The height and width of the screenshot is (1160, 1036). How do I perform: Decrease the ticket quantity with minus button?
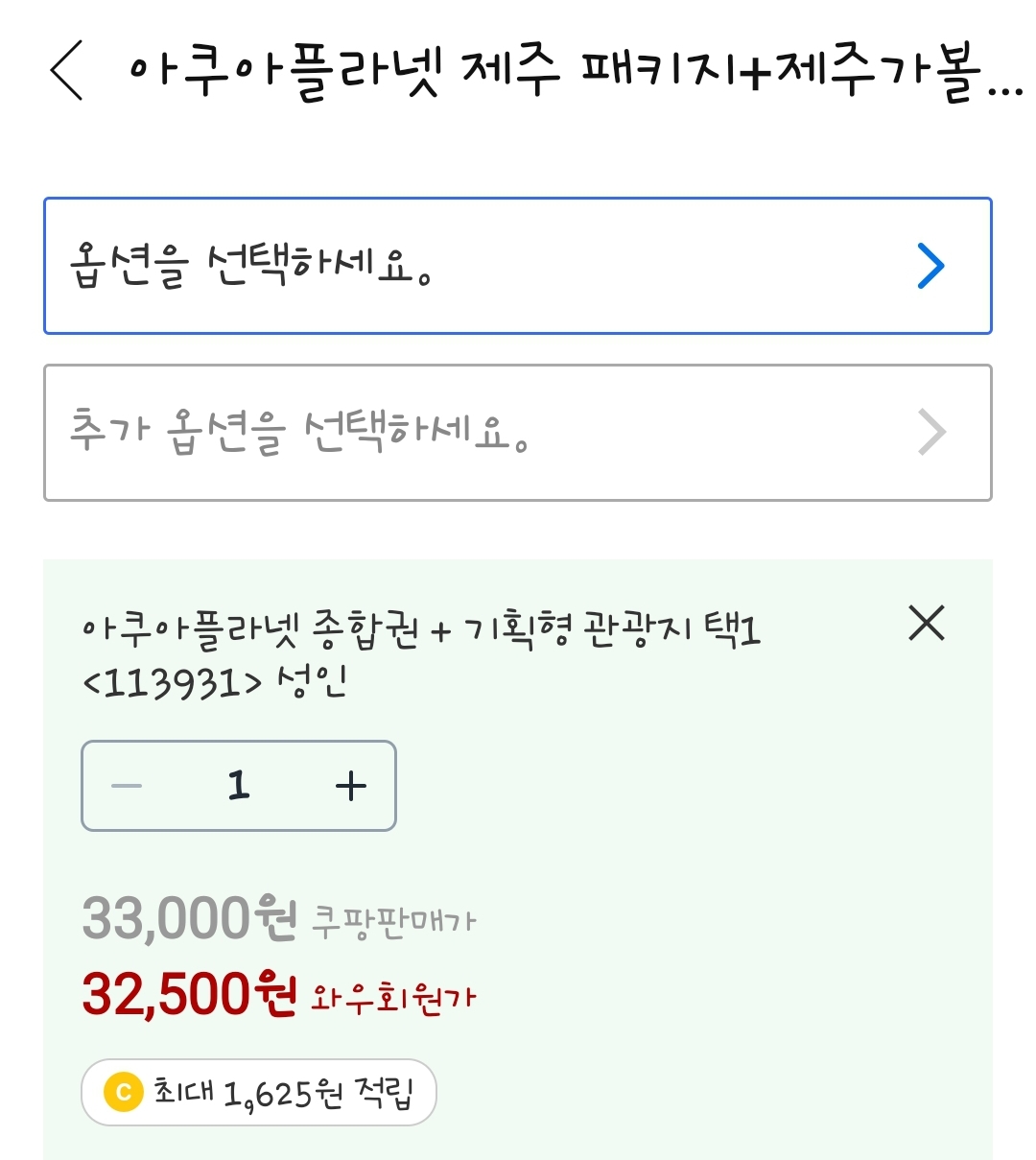coord(126,786)
